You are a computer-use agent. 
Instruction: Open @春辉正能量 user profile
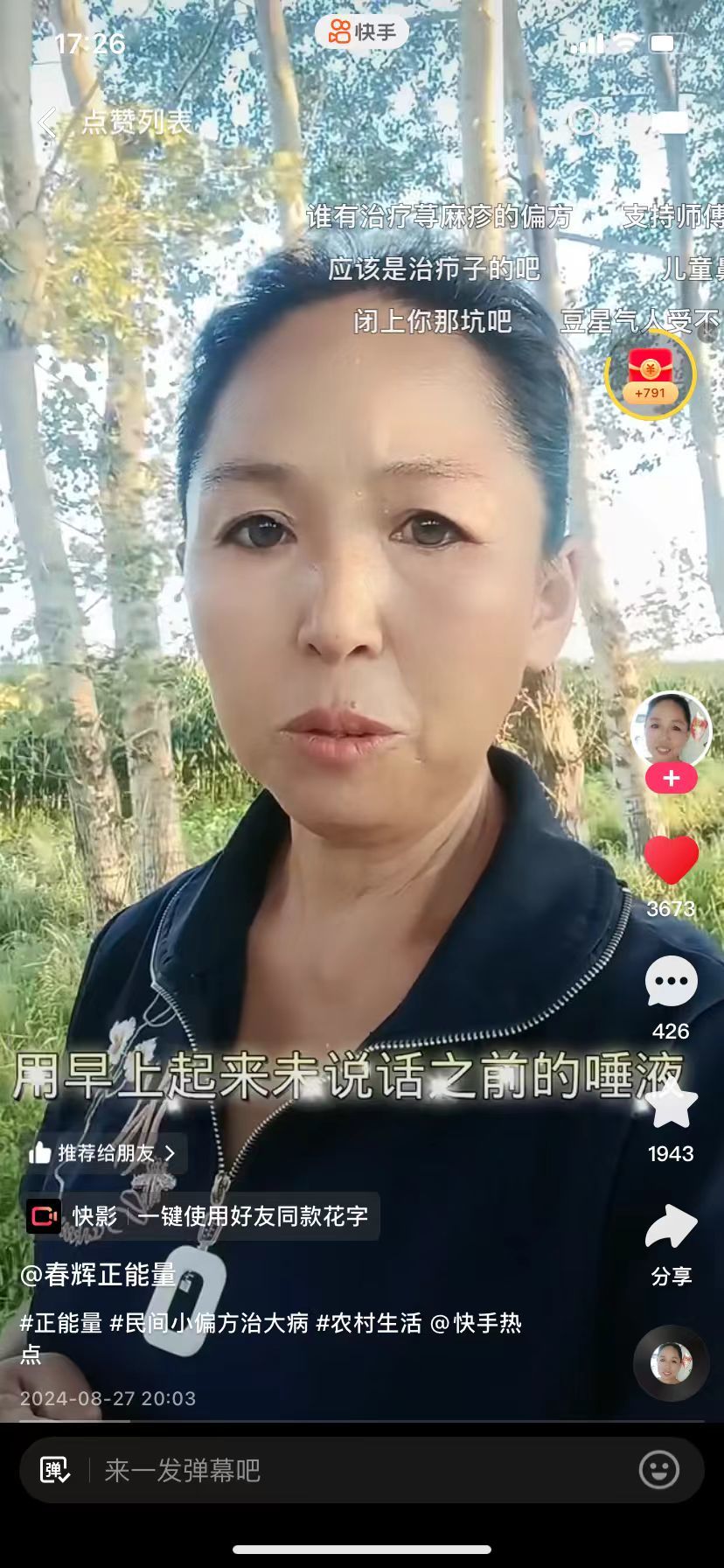point(98,1275)
